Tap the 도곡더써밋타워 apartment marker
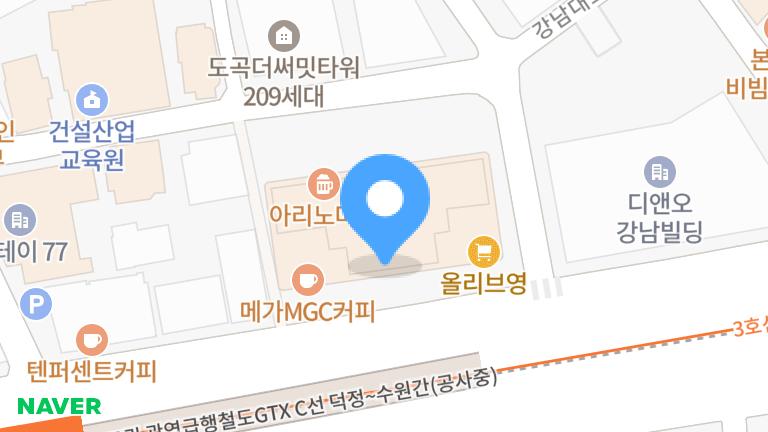Screen dimensions: 768x432 coord(285,36)
